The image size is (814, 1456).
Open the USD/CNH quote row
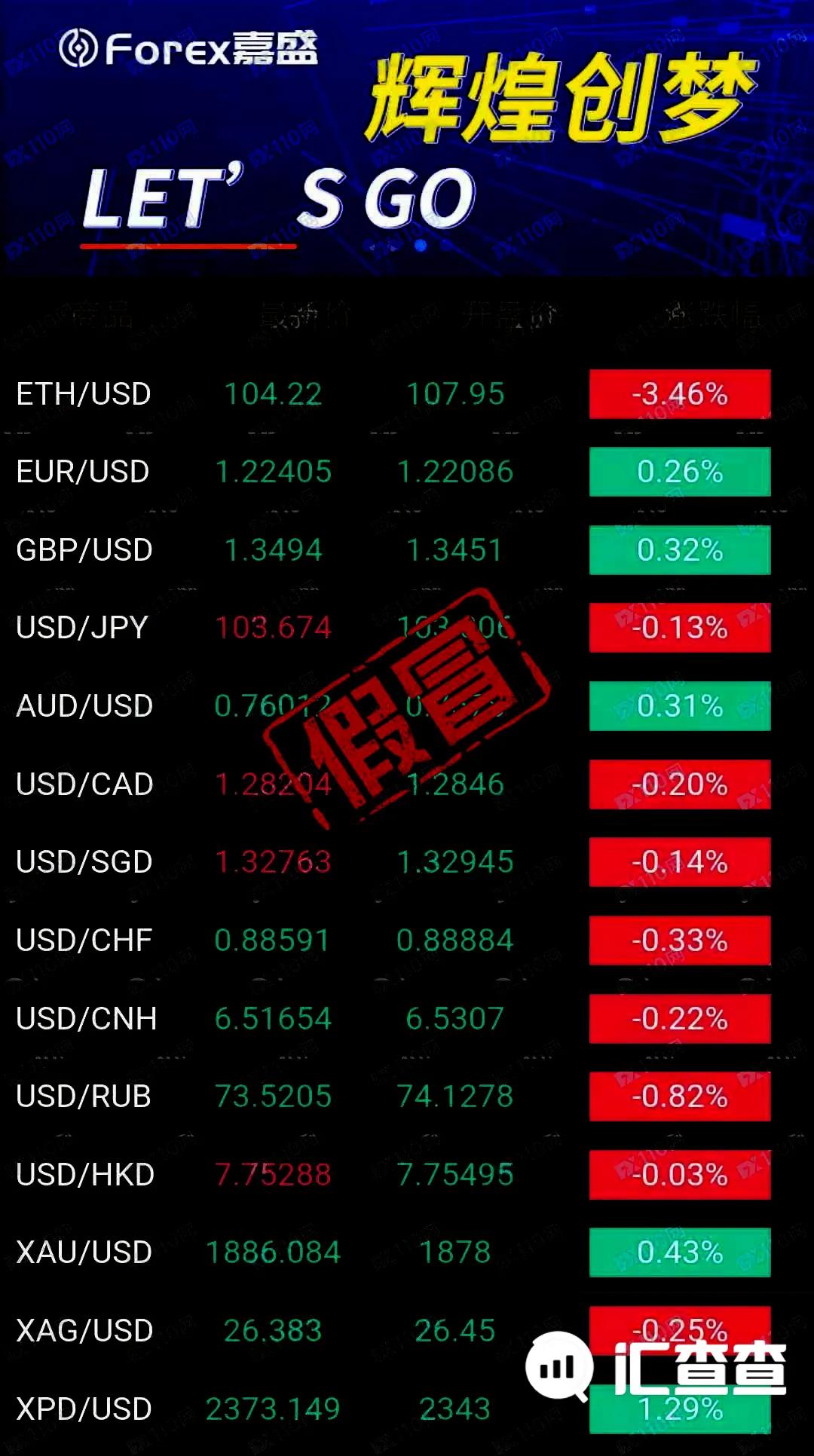tap(407, 1019)
